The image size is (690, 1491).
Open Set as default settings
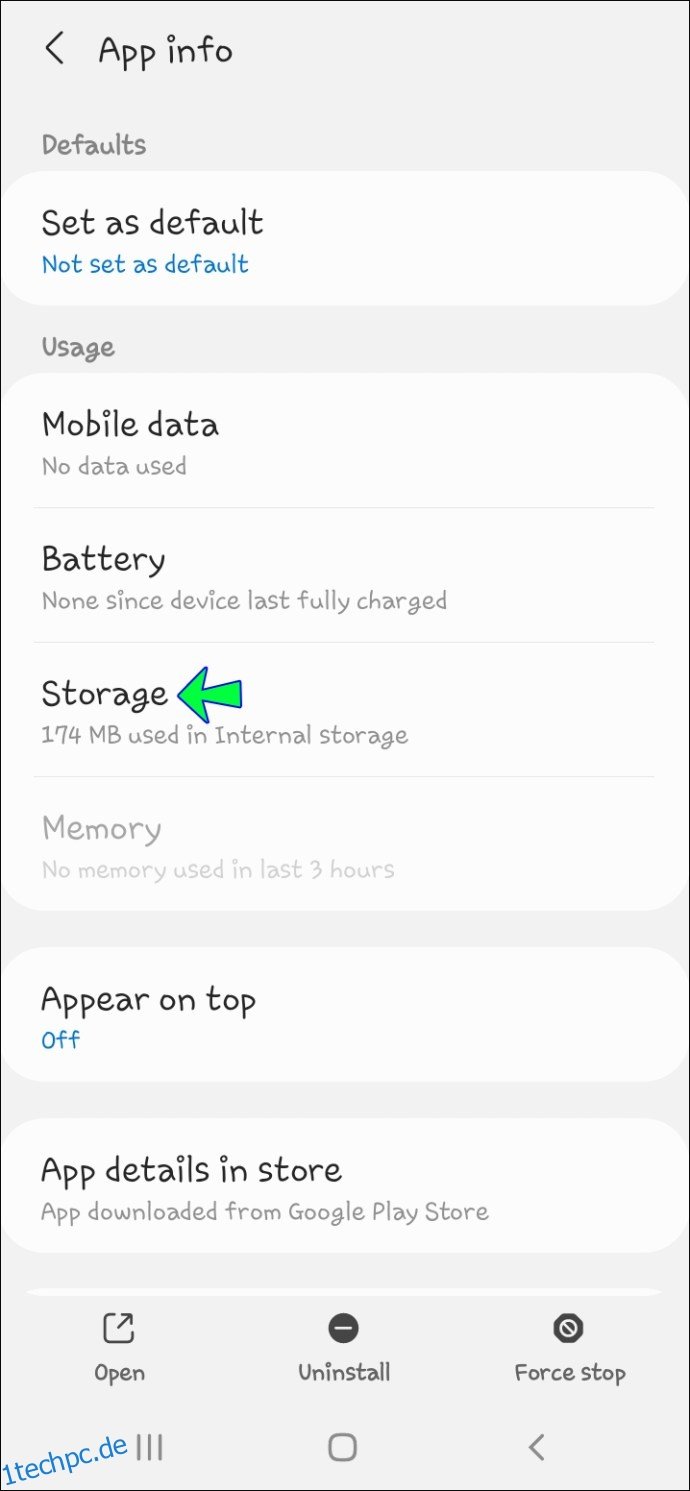point(345,238)
